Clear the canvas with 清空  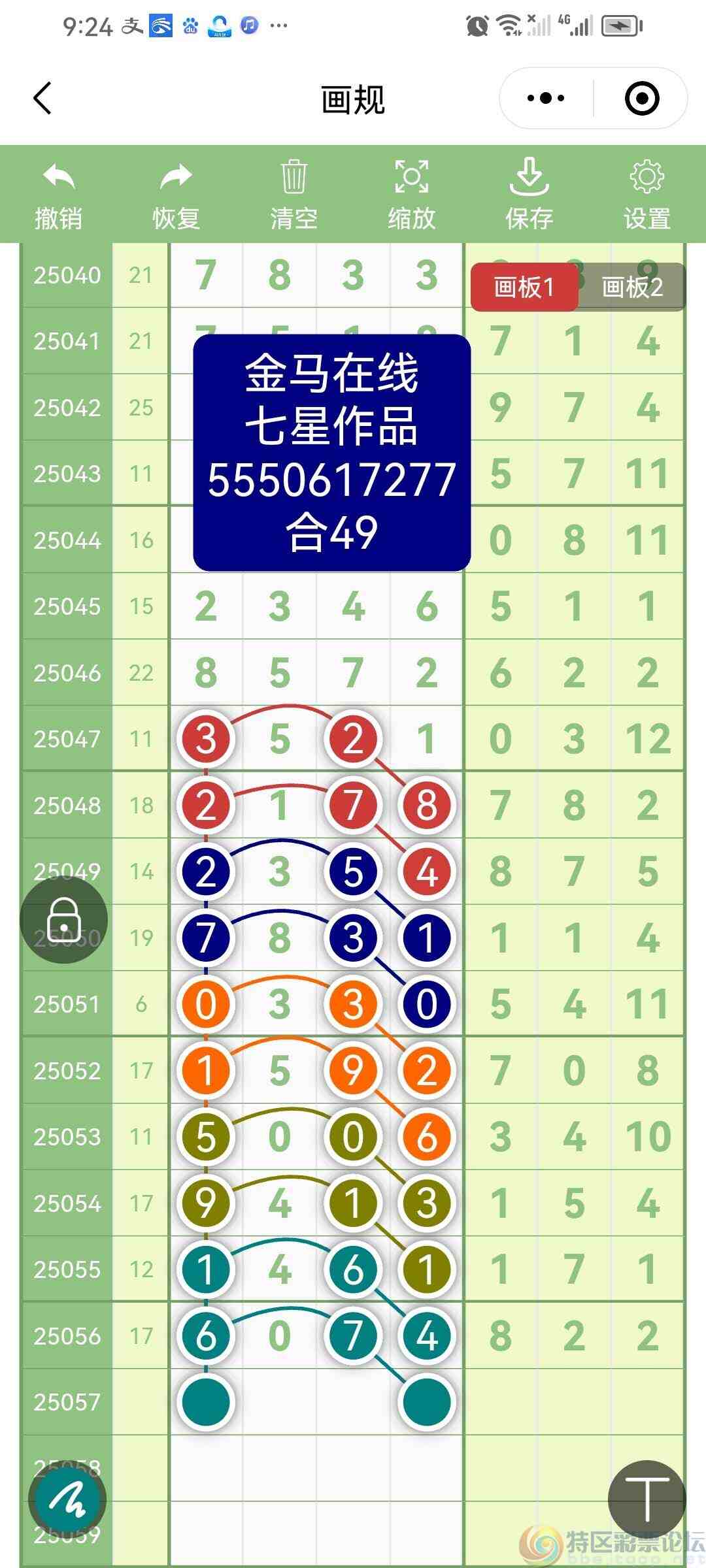pyautogui.click(x=294, y=195)
